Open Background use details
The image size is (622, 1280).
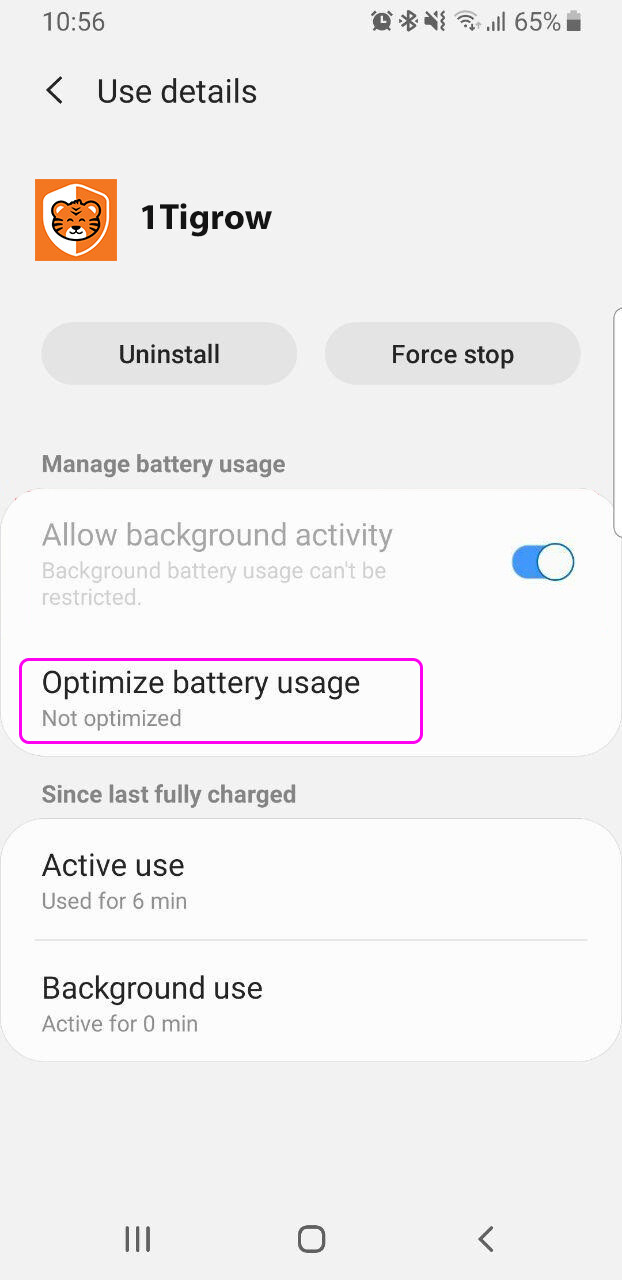coord(311,1002)
